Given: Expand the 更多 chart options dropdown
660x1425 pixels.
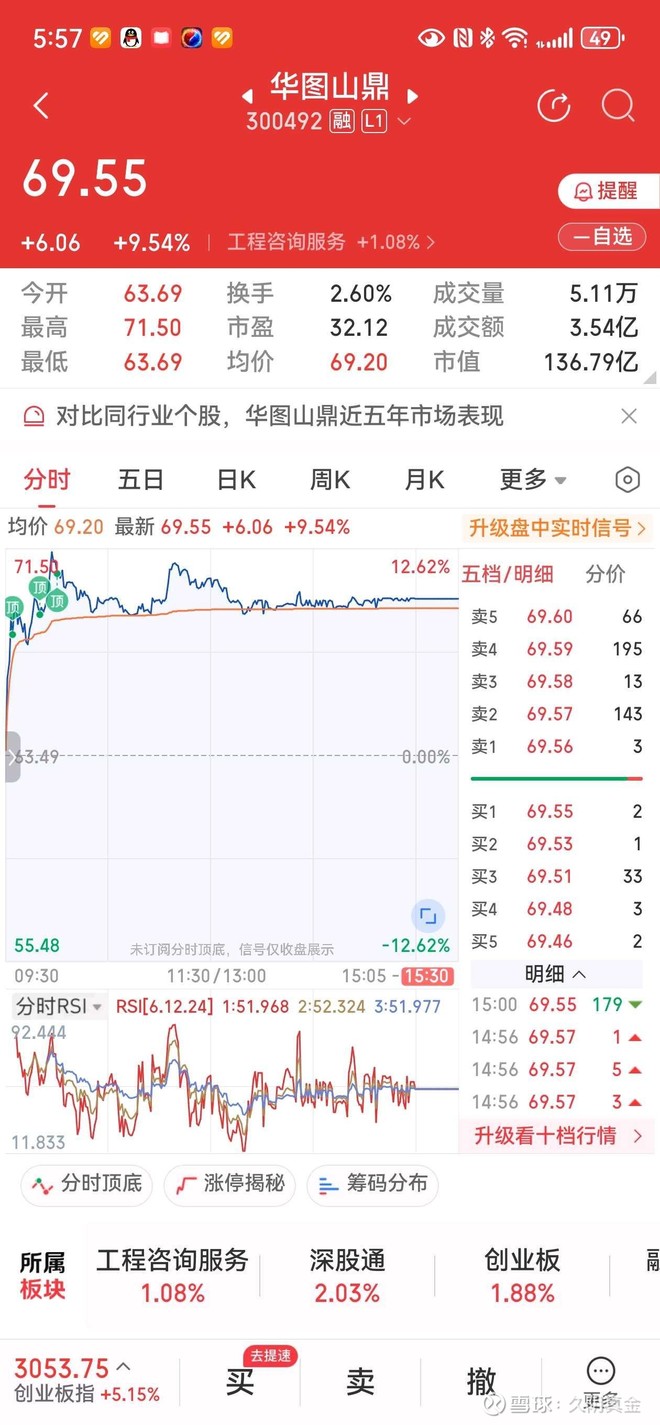Looking at the screenshot, I should click(x=532, y=480).
